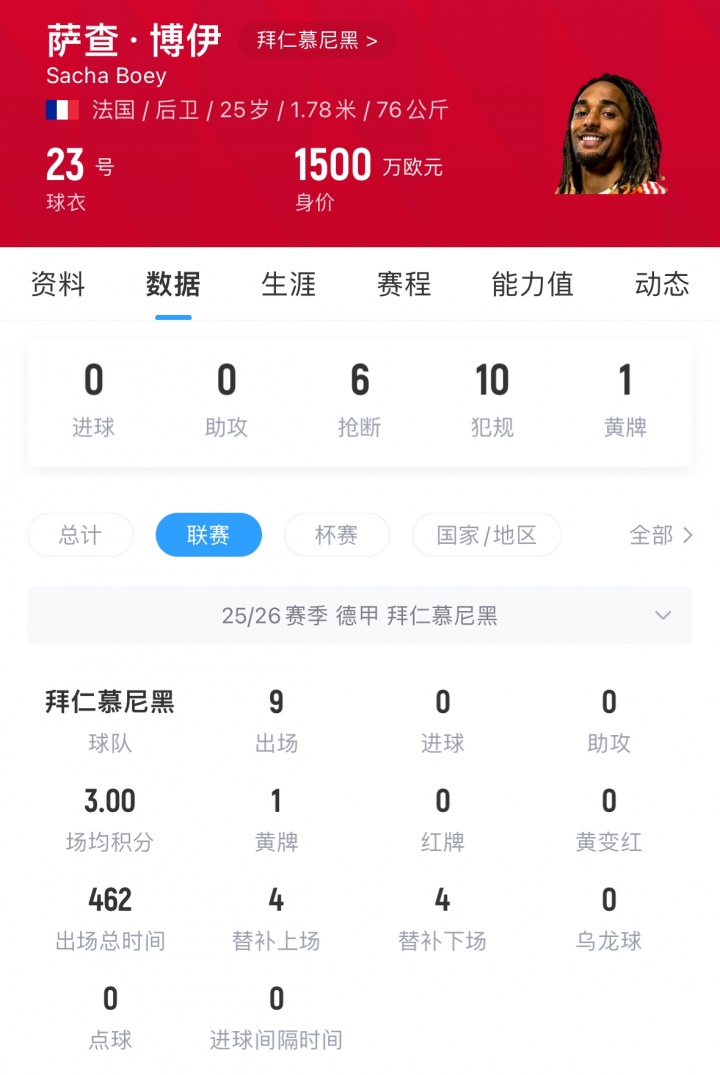
Task: Open the 动态 tab
Action: [x=662, y=285]
